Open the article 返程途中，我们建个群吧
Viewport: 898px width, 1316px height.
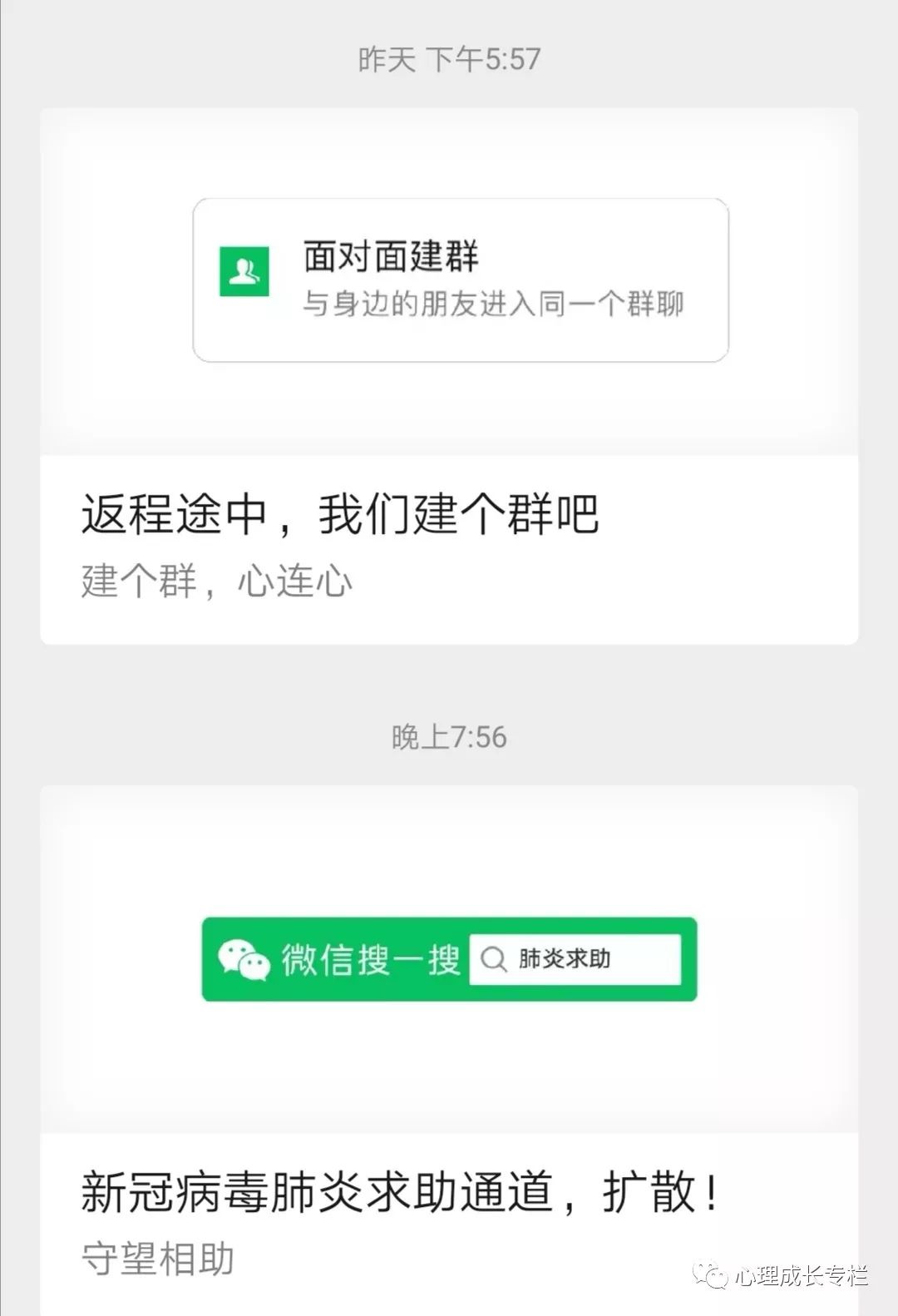[341, 515]
